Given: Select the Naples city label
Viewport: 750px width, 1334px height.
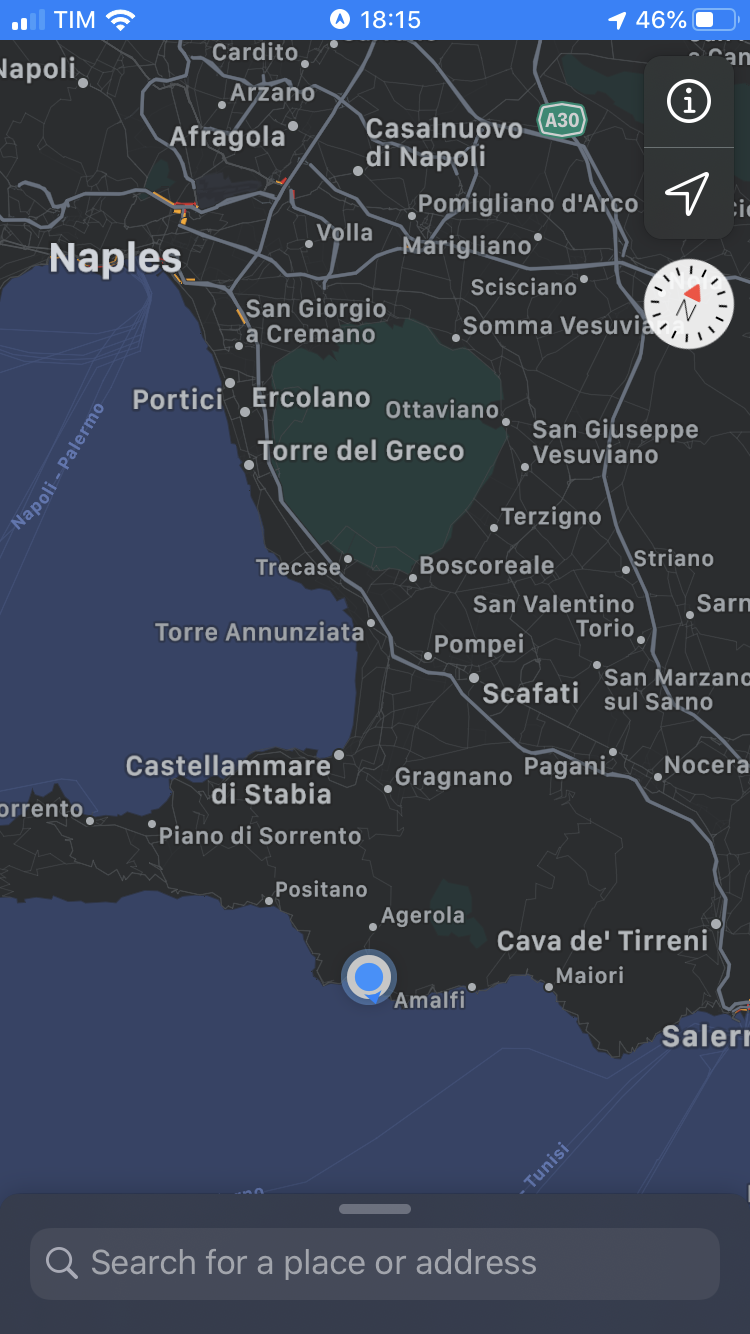Looking at the screenshot, I should (115, 259).
